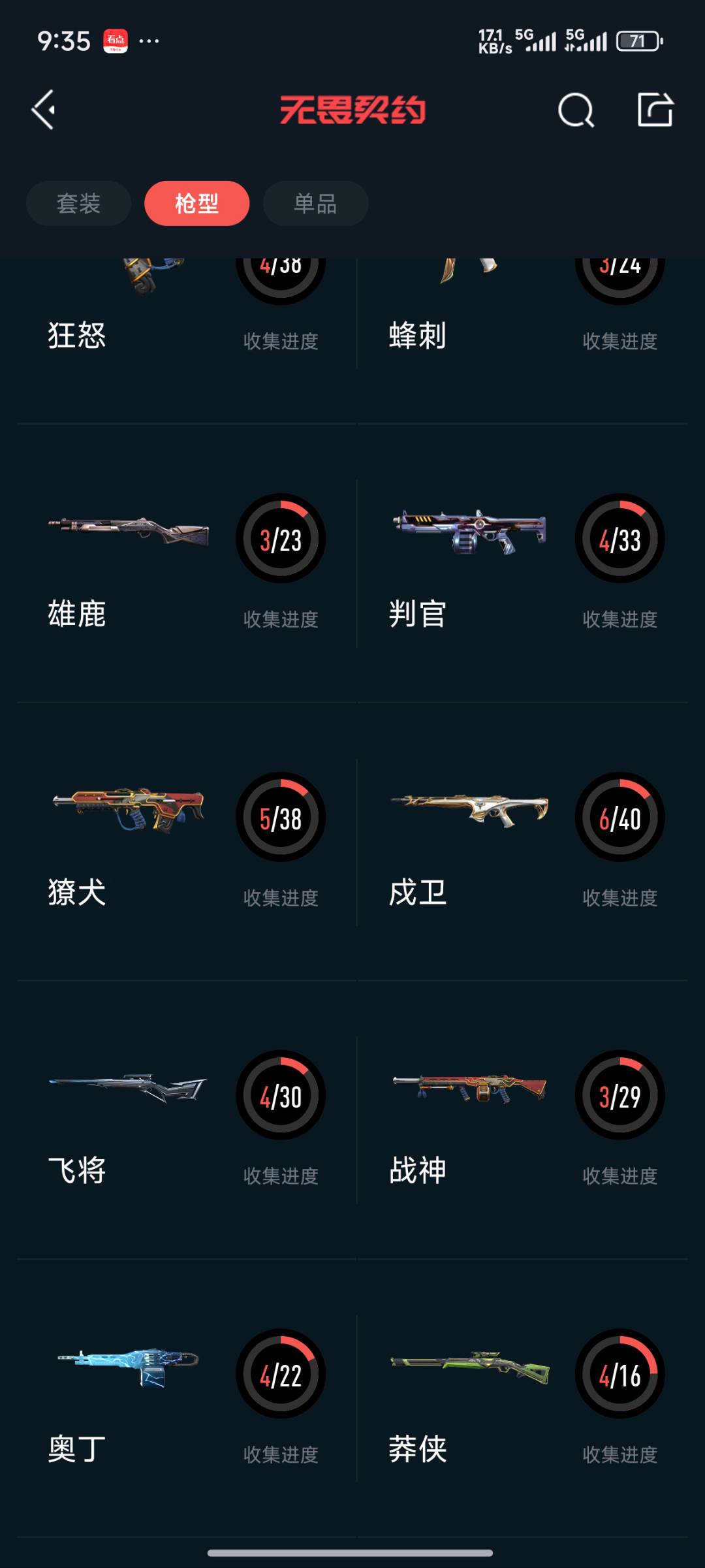Screen dimensions: 705x1568
Task: View the 飞将 sniper collection
Action: pos(186,1119)
